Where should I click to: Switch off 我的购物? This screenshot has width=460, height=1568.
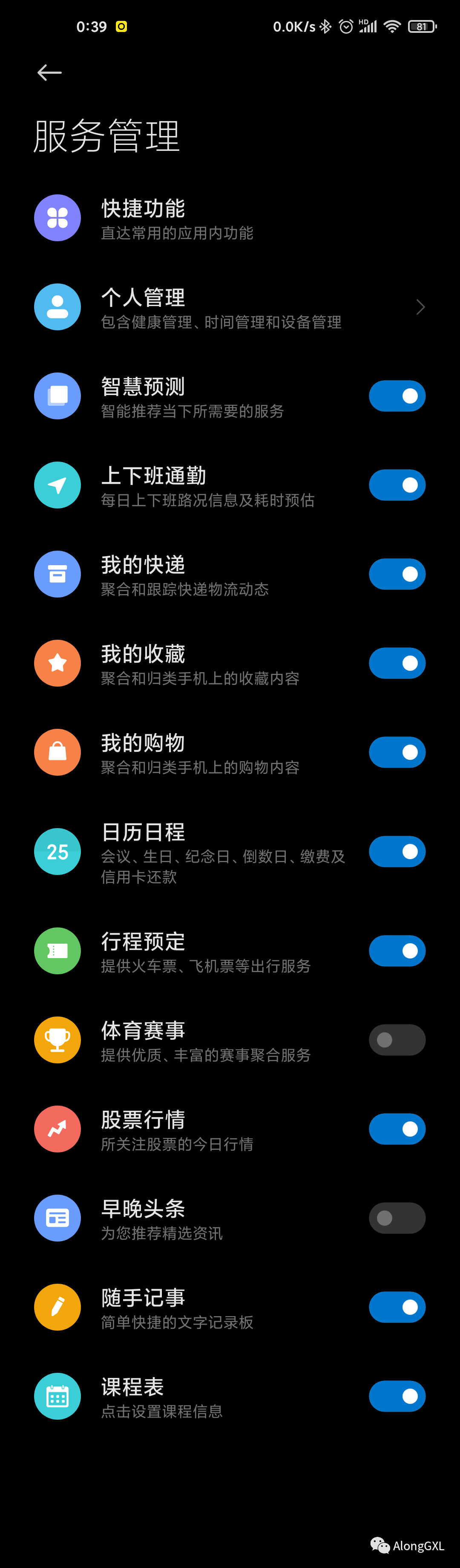(x=397, y=752)
